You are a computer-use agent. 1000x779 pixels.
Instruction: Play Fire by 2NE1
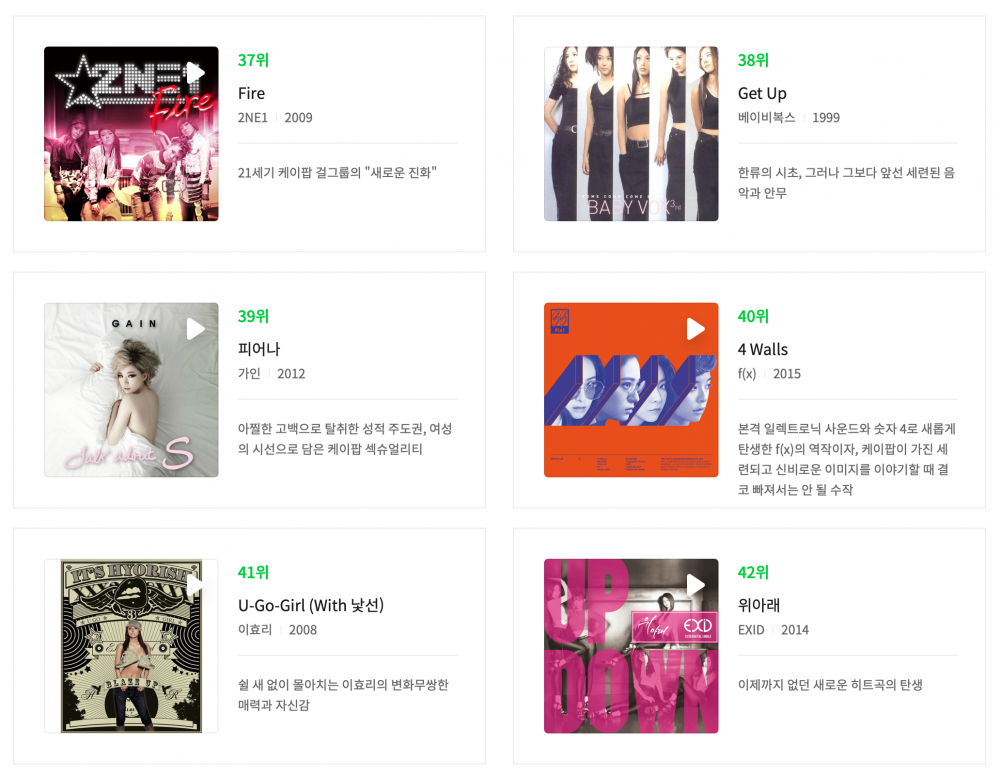click(x=195, y=73)
